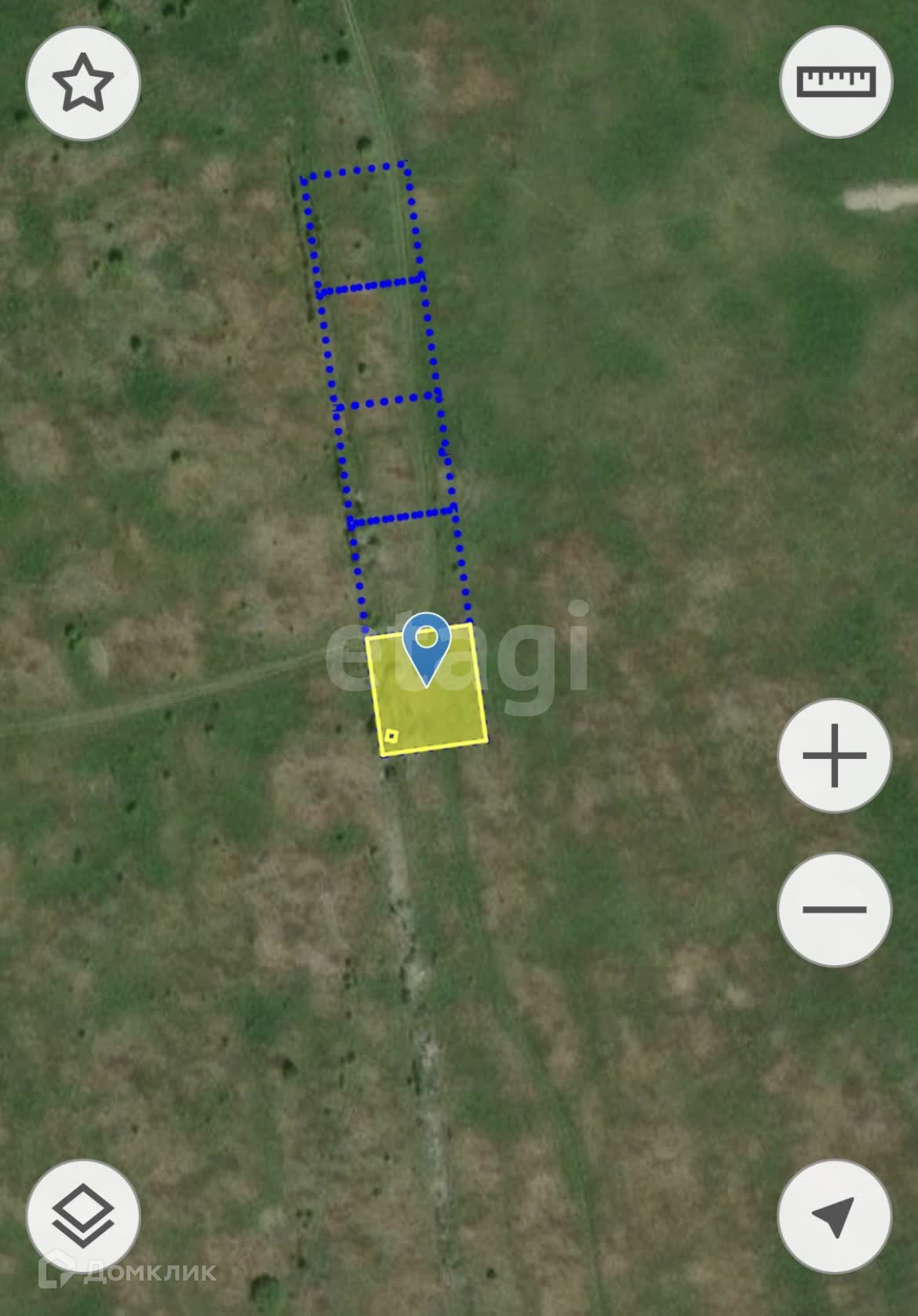Zoom out with the minus button
This screenshot has height=1316, width=918.
tap(834, 910)
